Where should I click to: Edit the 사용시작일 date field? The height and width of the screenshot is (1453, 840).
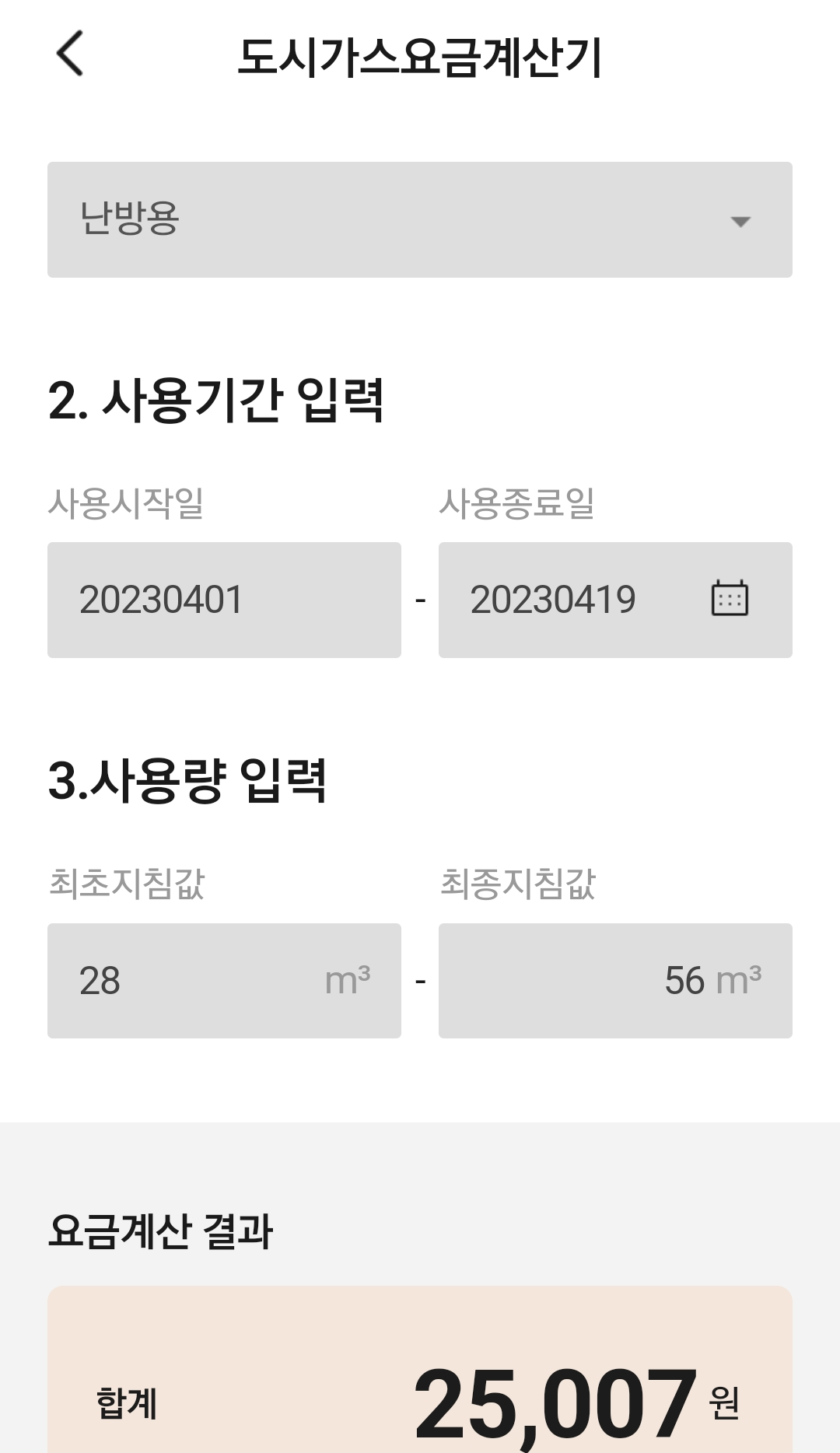pos(224,600)
